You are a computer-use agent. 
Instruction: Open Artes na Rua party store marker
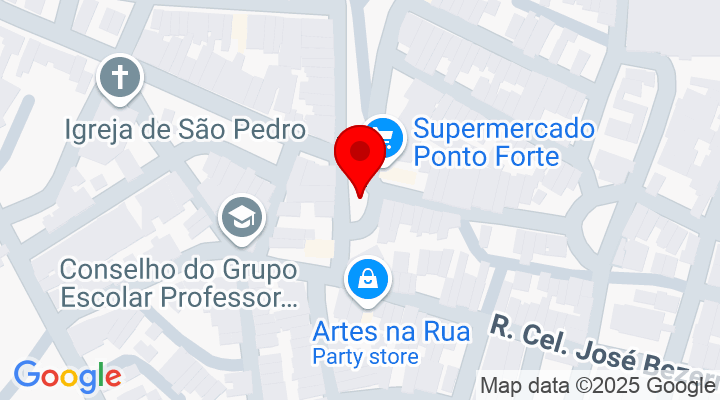pos(367,281)
